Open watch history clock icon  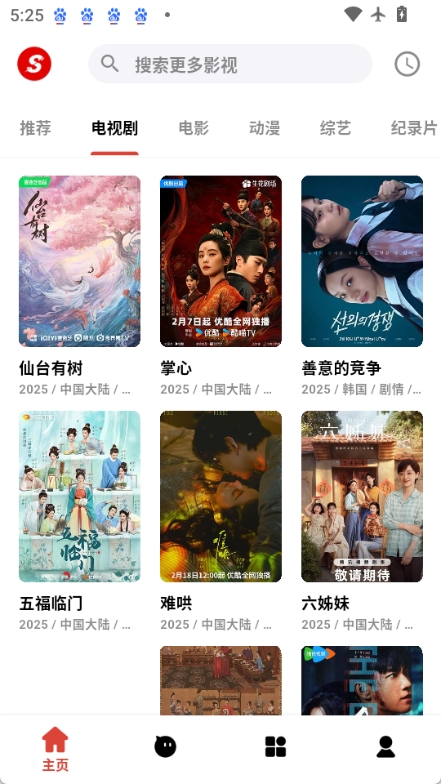pos(407,64)
